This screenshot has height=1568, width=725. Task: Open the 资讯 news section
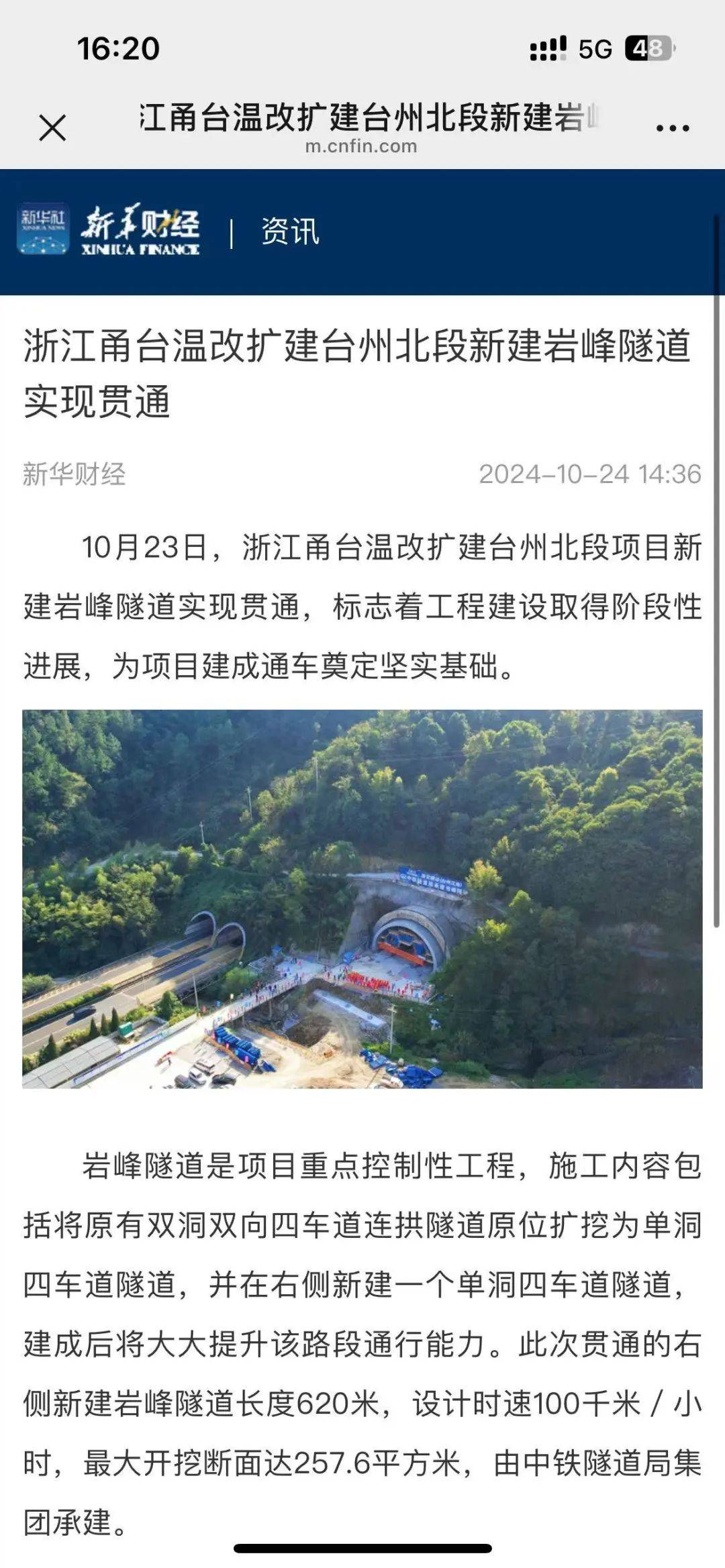(290, 231)
